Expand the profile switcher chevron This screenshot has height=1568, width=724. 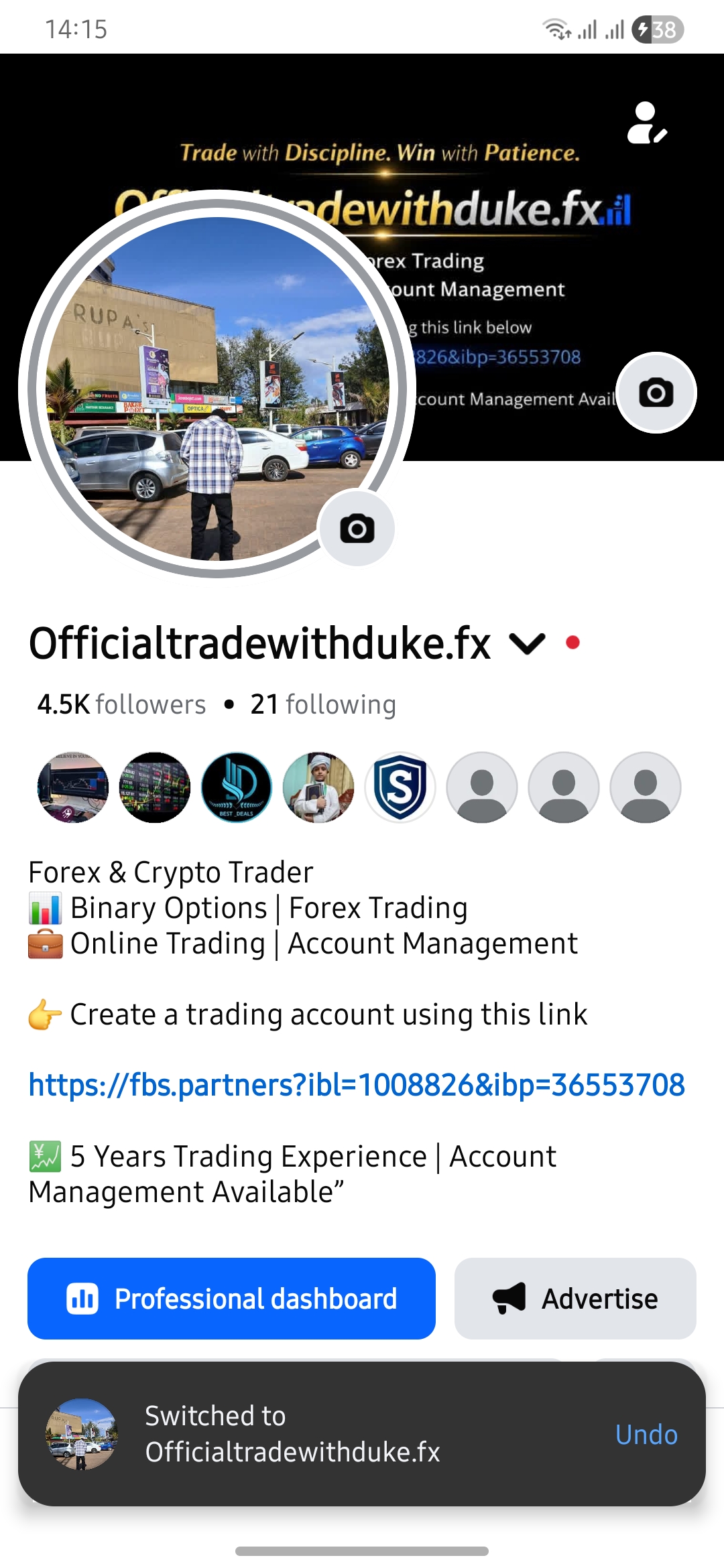pos(528,643)
